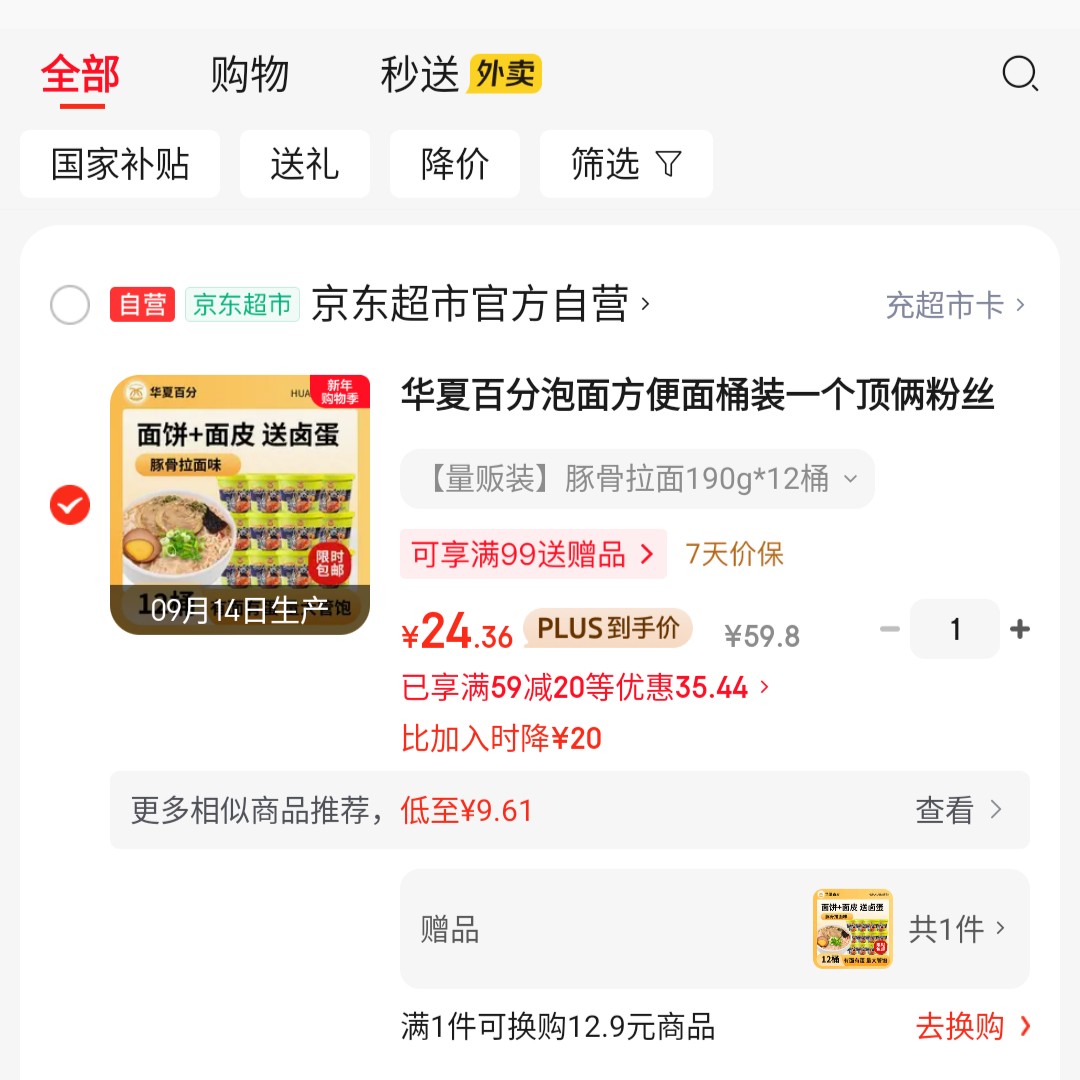
Task: Apply the 降价 filter chip
Action: pyautogui.click(x=454, y=164)
